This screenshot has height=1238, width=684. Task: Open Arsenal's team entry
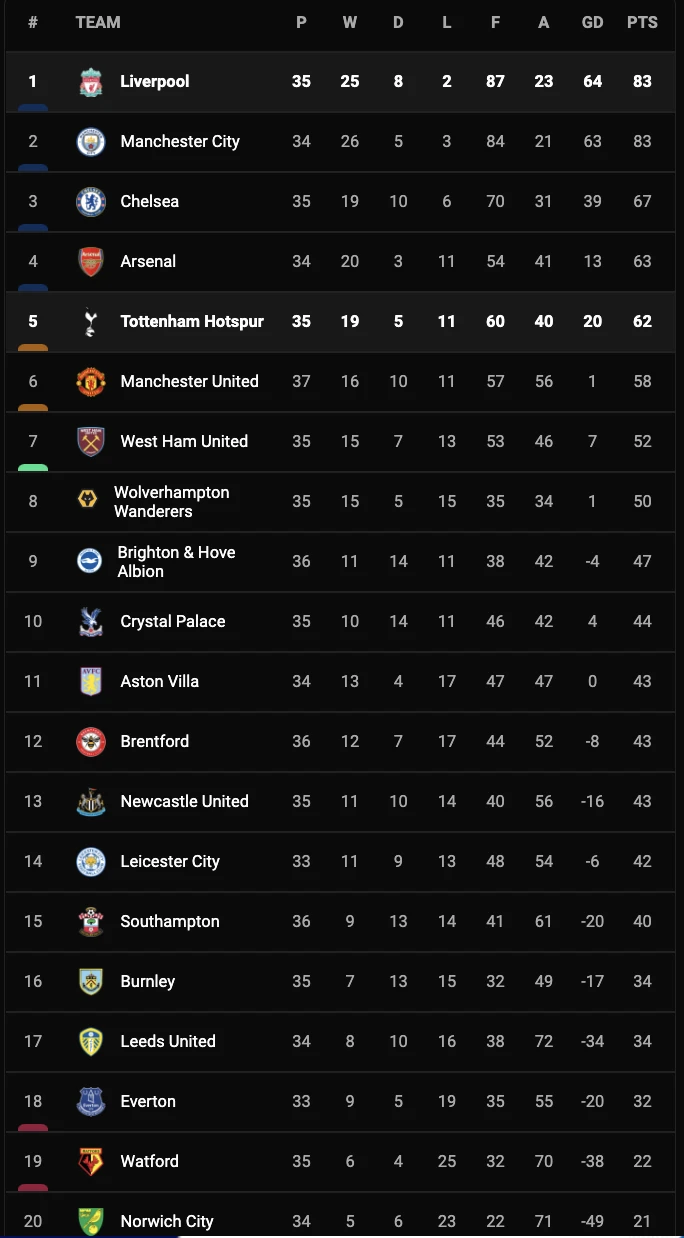coord(148,261)
